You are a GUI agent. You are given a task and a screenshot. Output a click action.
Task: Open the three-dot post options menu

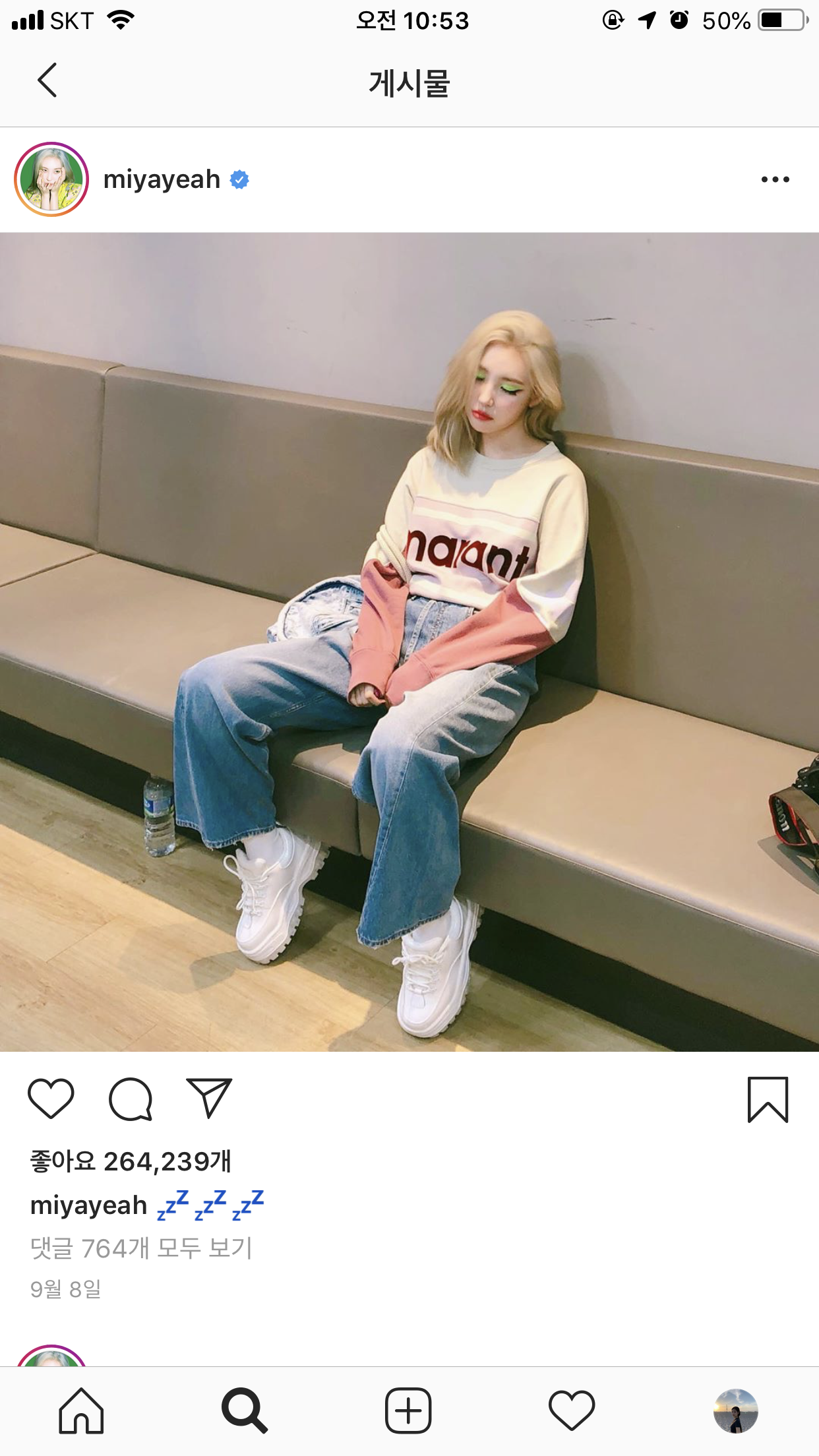point(775,179)
